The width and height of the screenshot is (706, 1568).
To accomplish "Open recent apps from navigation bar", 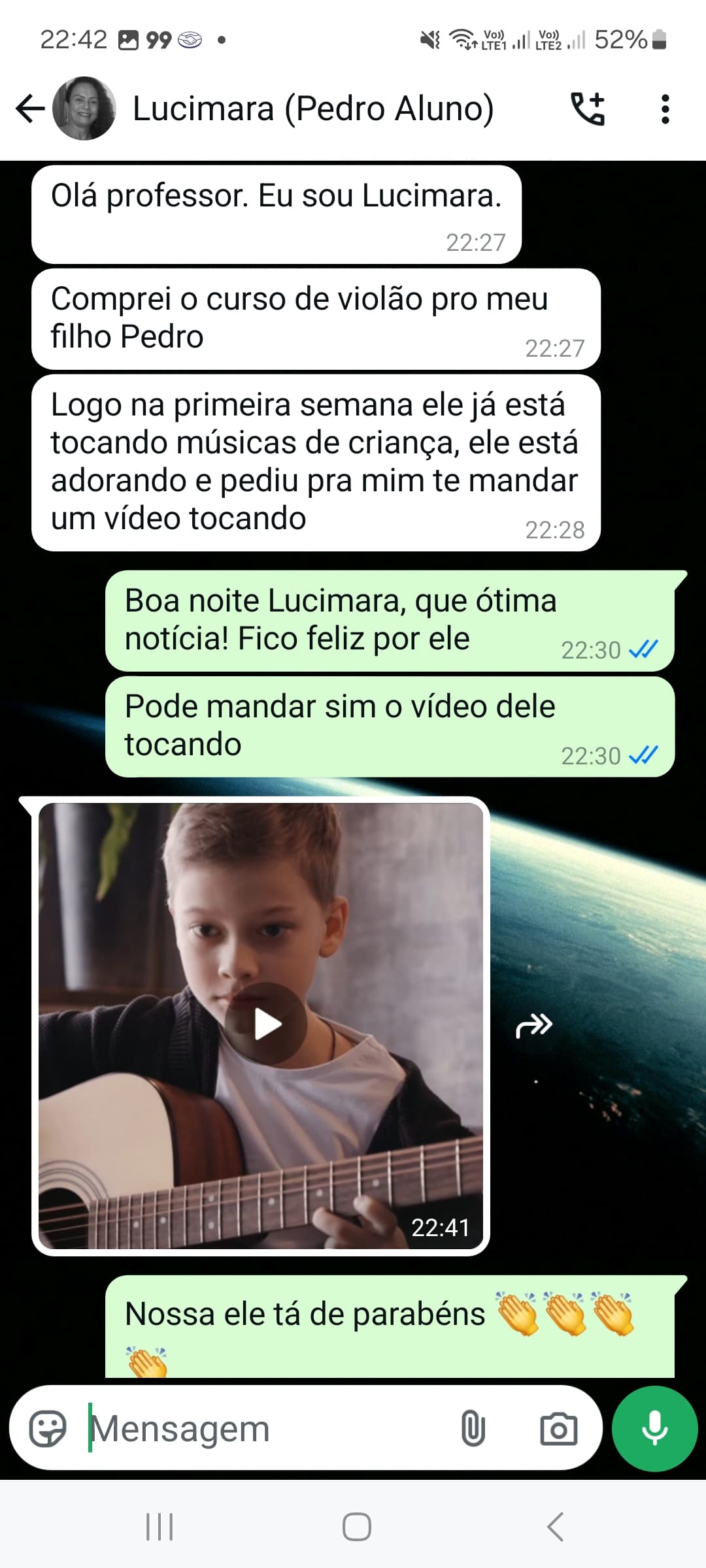I will 160,1527.
